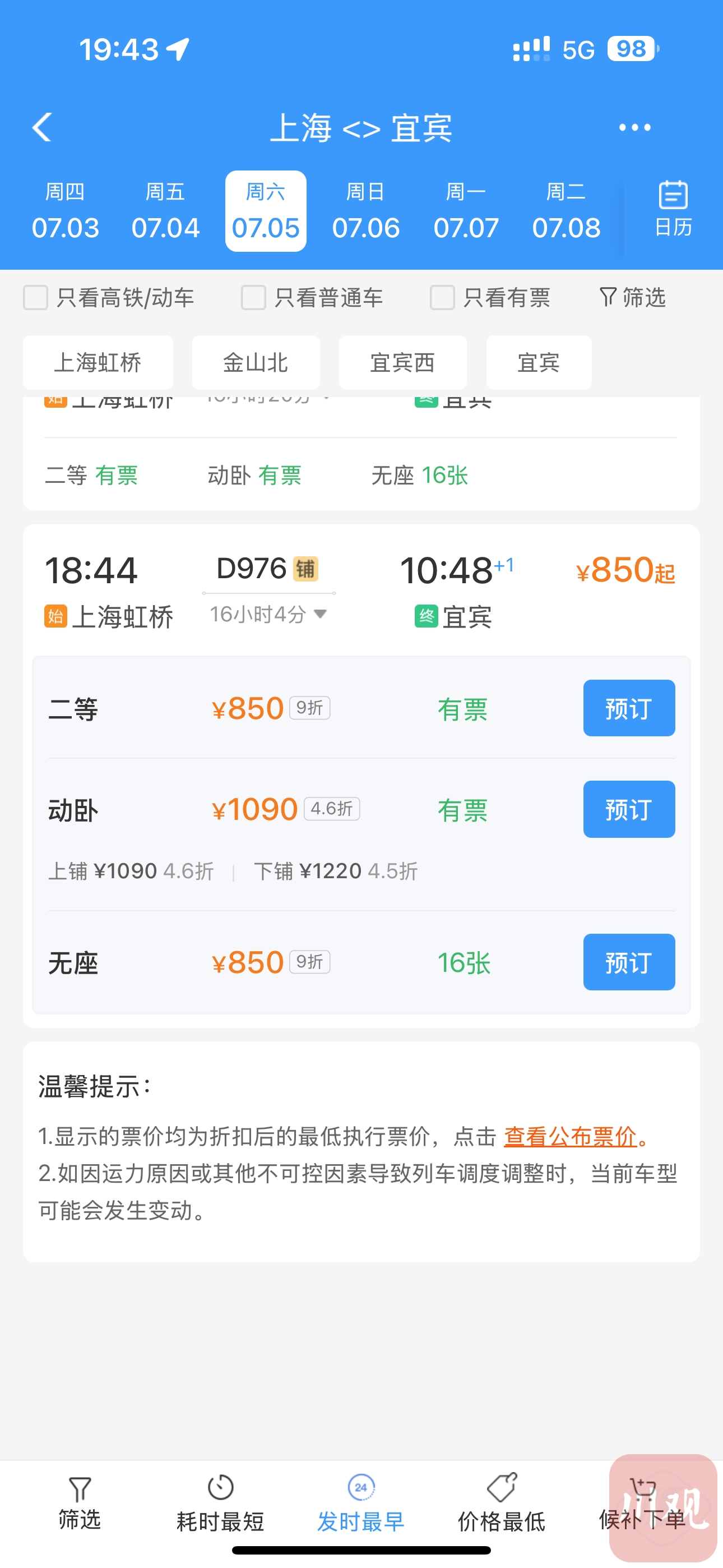The image size is (723, 1568).
Task: Select Thursday 07.03 date
Action: pos(65,211)
